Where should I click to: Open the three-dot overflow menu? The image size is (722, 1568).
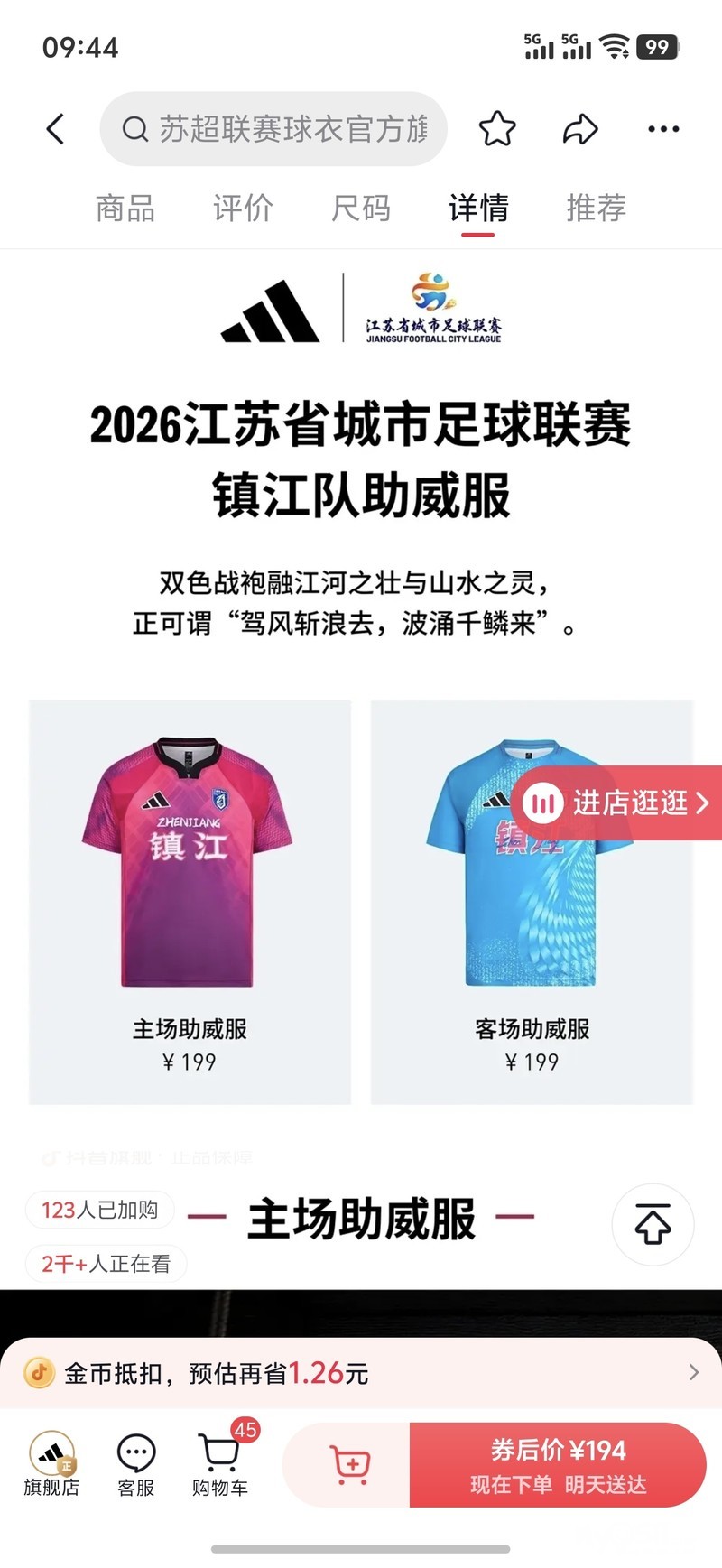click(x=663, y=129)
